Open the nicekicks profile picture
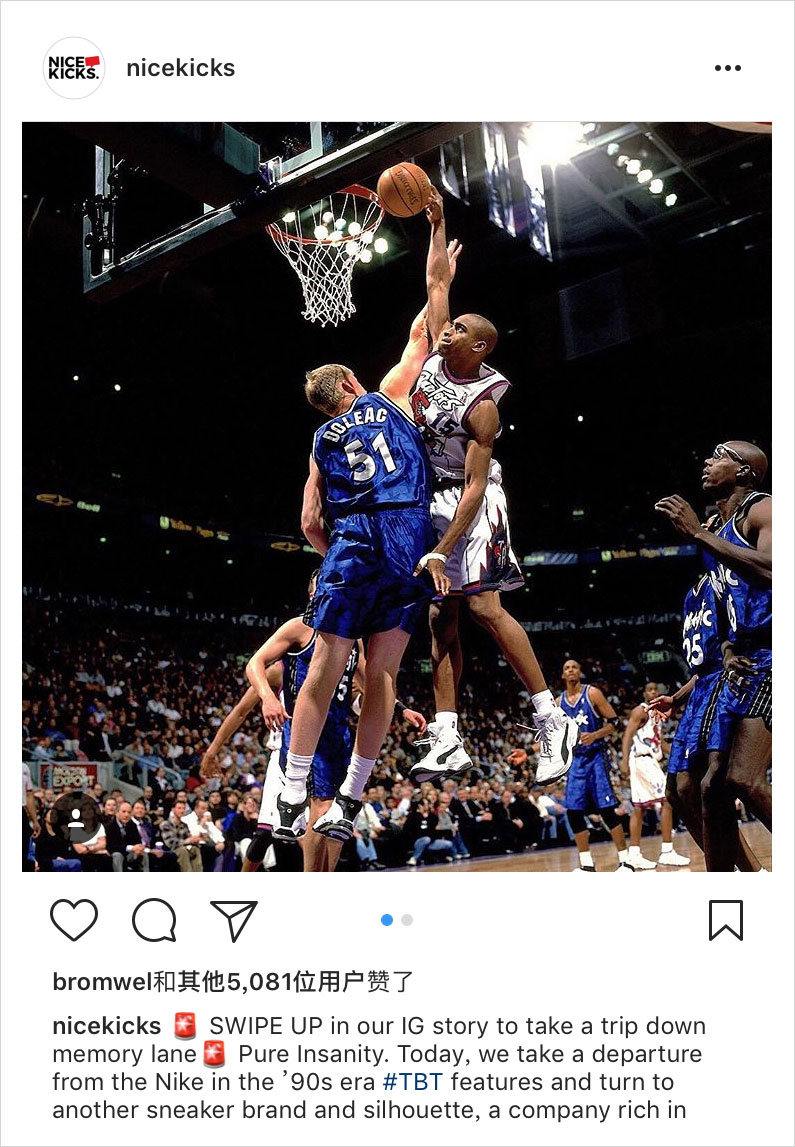Screen dimensions: 795x1147 [x=75, y=68]
